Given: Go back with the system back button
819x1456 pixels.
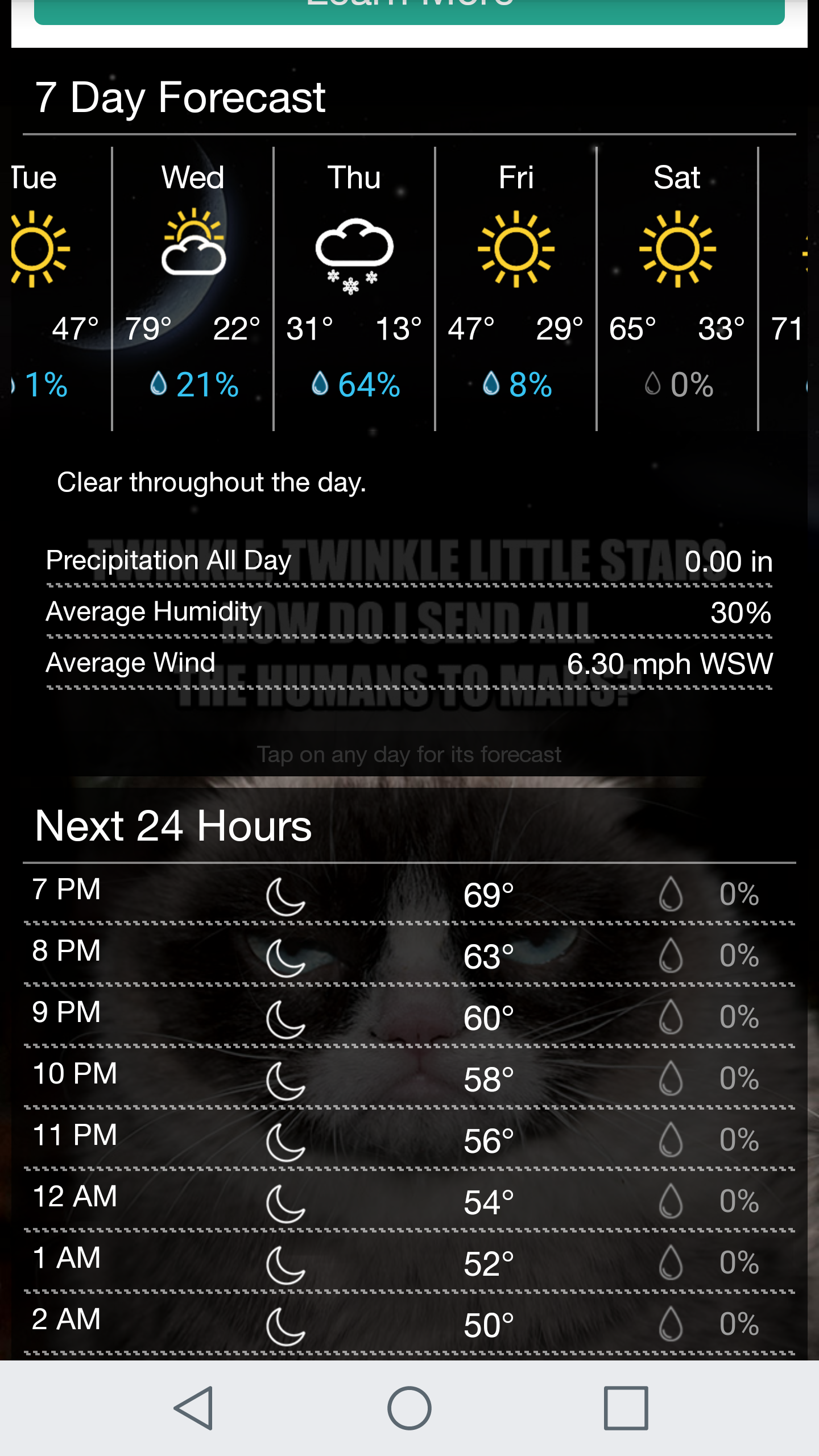Looking at the screenshot, I should (193, 1408).
